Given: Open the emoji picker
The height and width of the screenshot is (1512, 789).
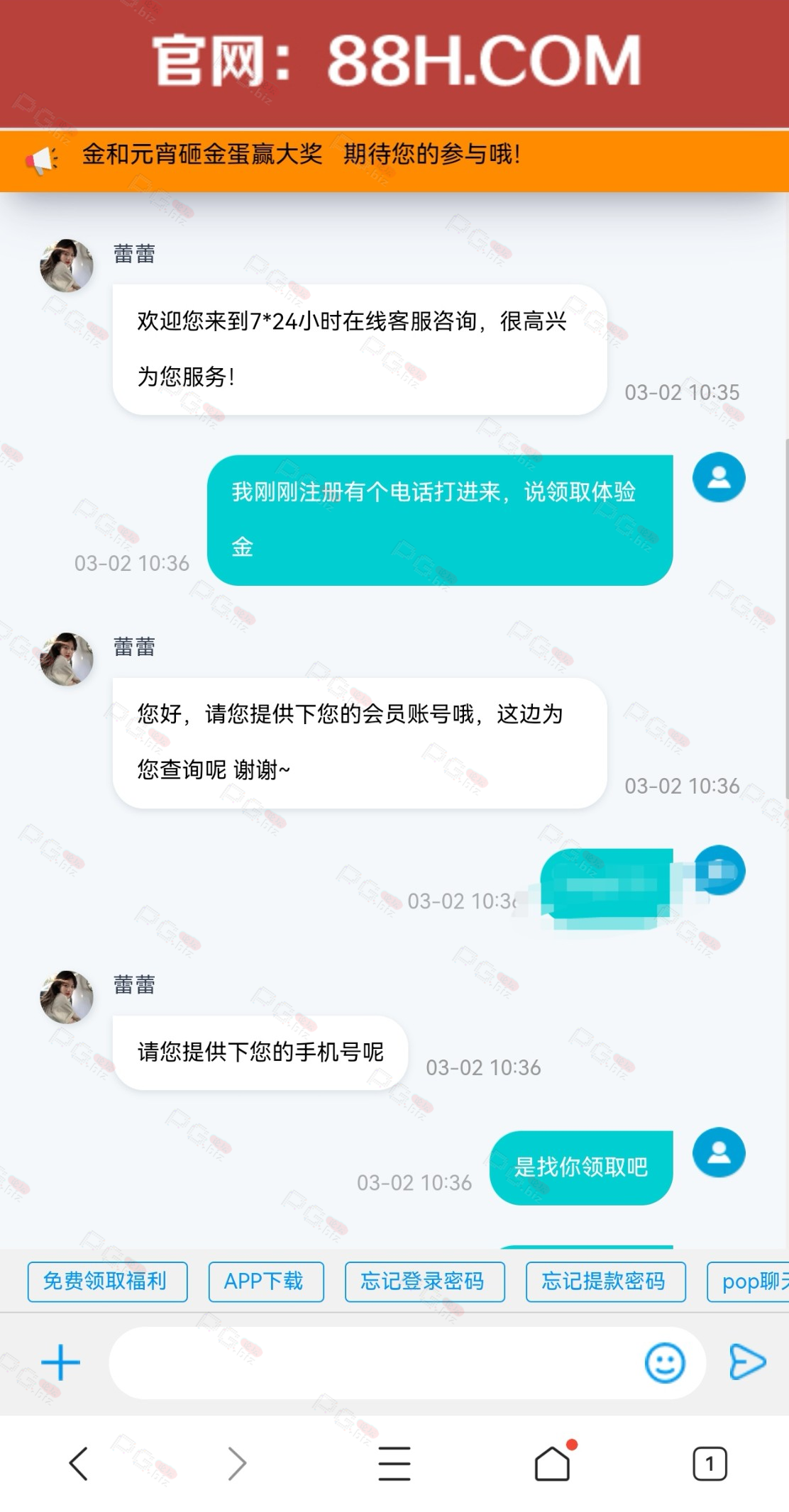Looking at the screenshot, I should [665, 1362].
